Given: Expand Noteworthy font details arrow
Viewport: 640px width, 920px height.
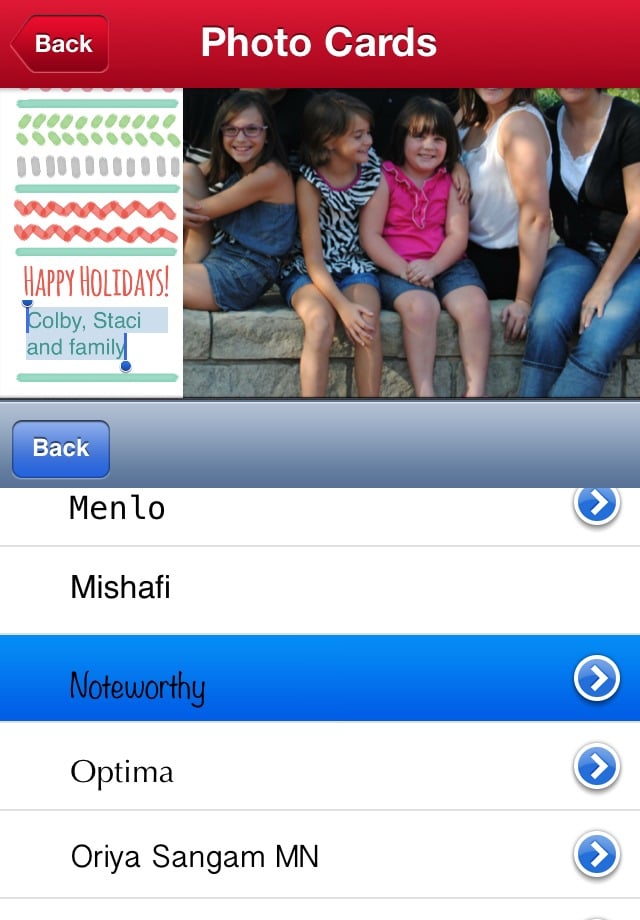Looking at the screenshot, I should click(596, 680).
